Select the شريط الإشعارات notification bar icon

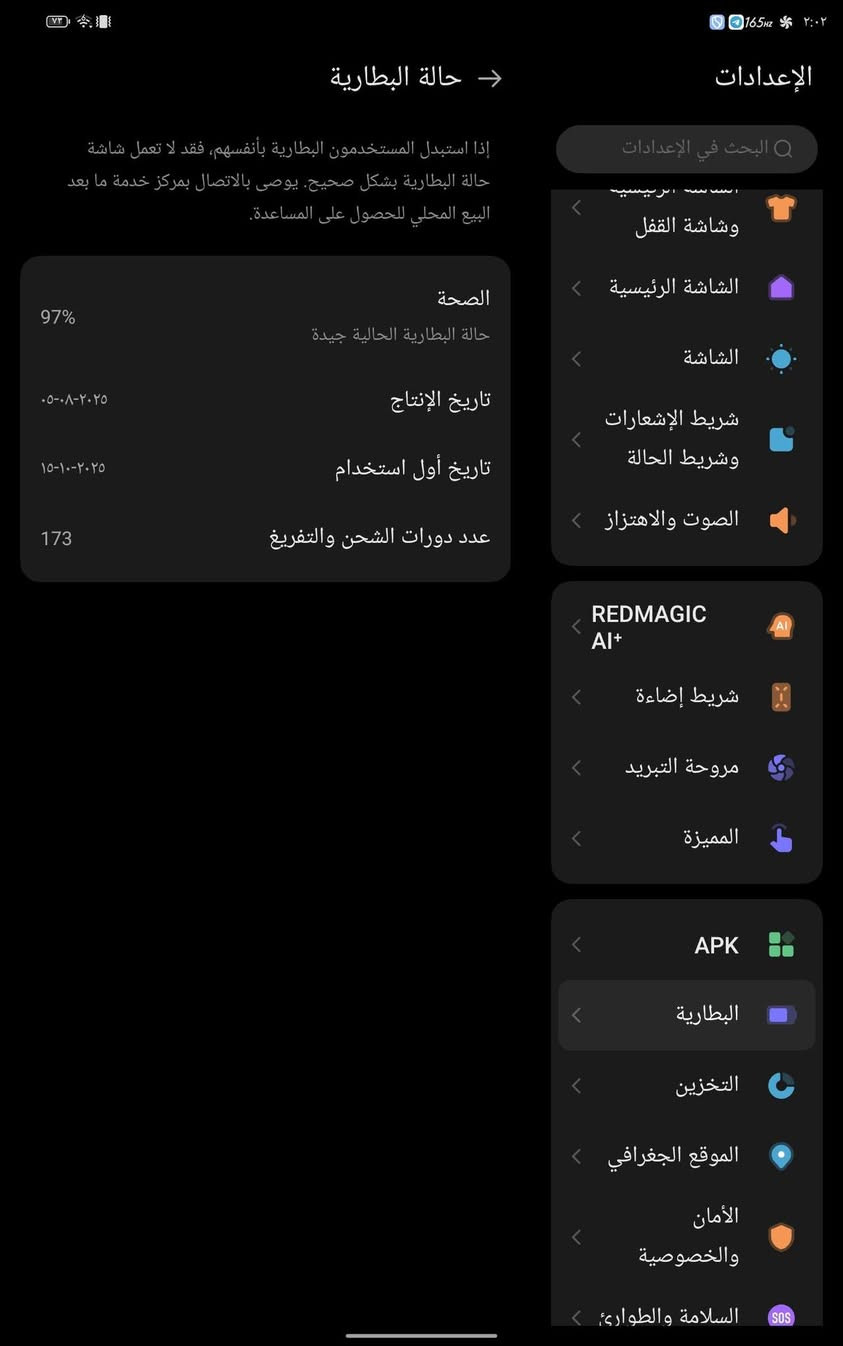[781, 439]
